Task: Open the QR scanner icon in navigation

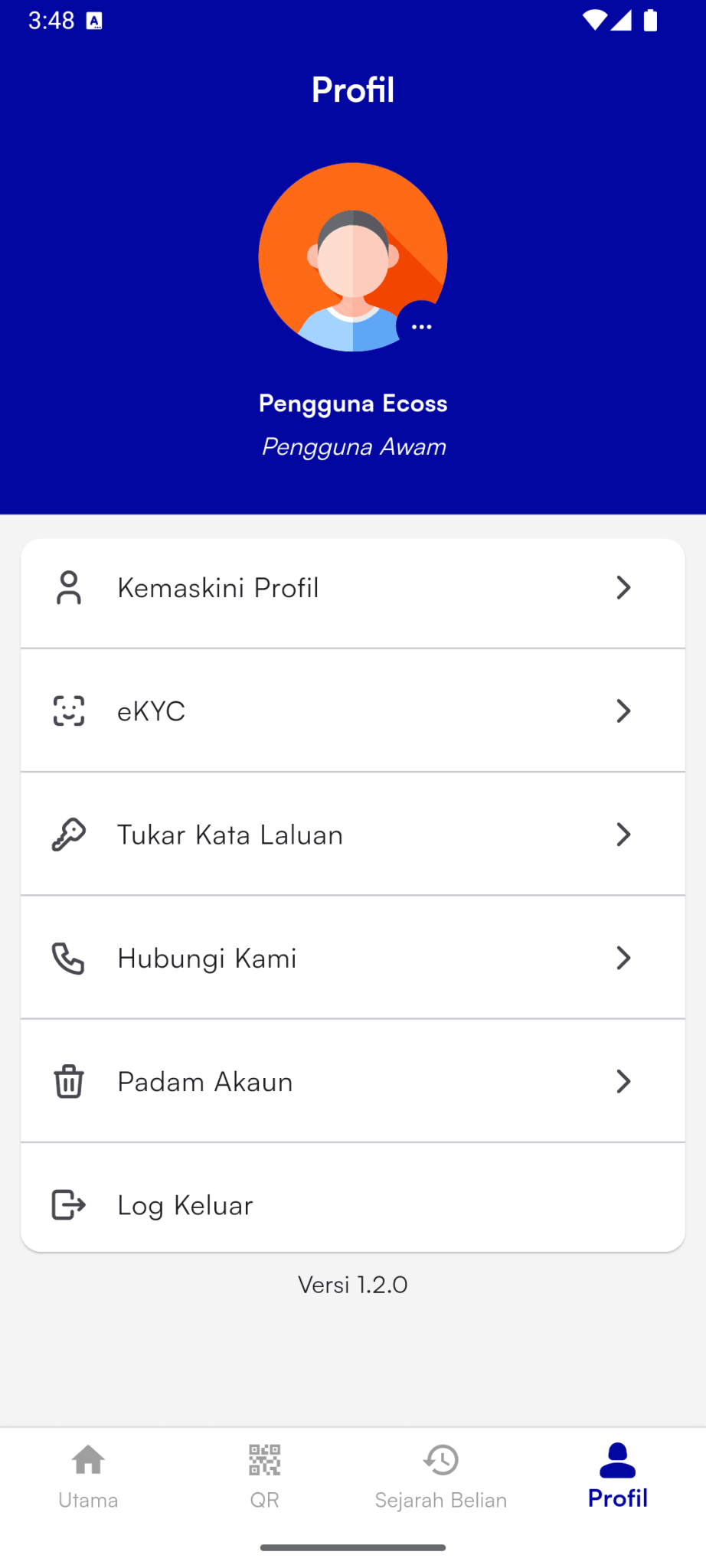Action: 264,1461
